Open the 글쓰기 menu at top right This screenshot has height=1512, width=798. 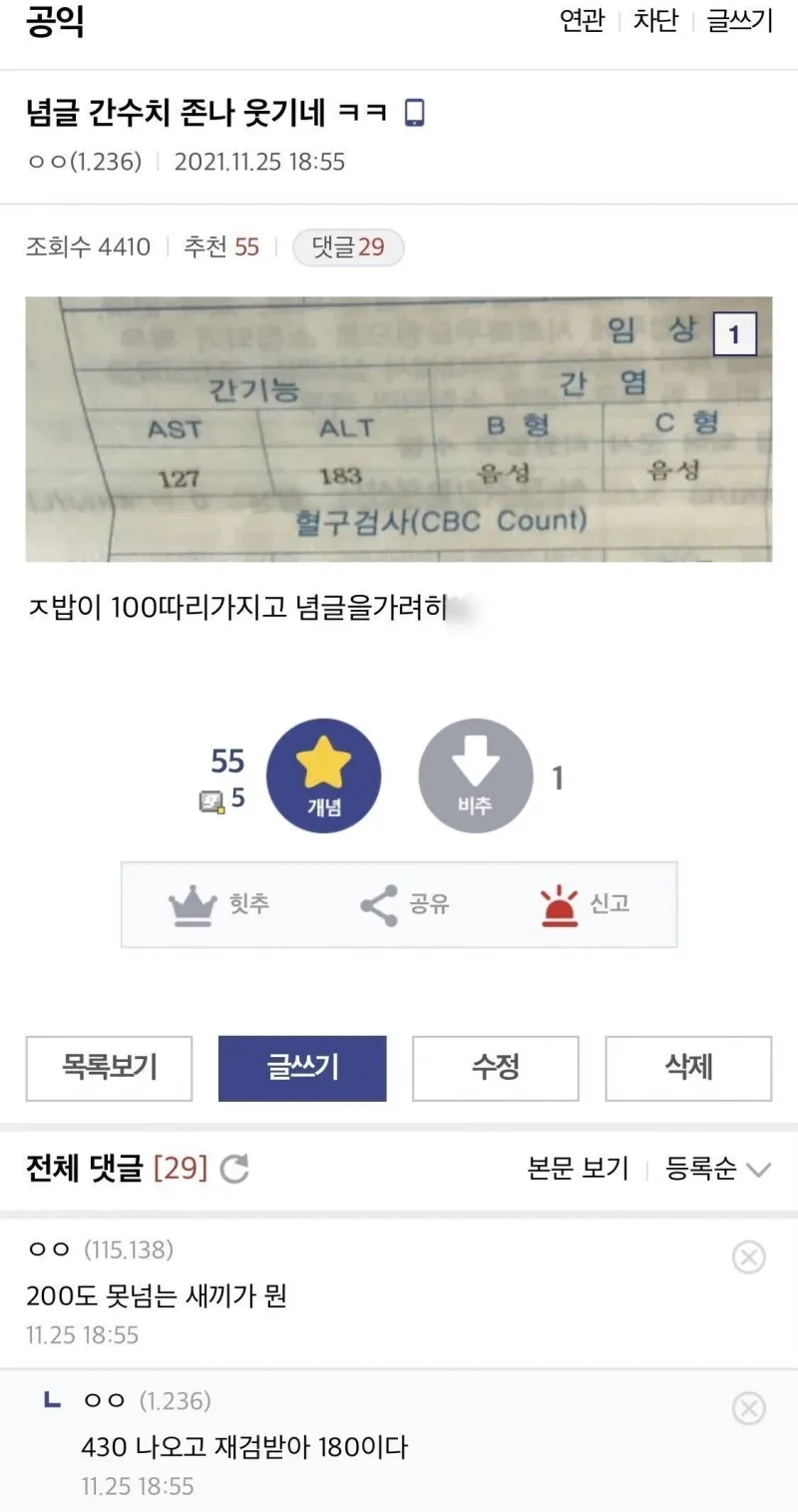tap(738, 21)
